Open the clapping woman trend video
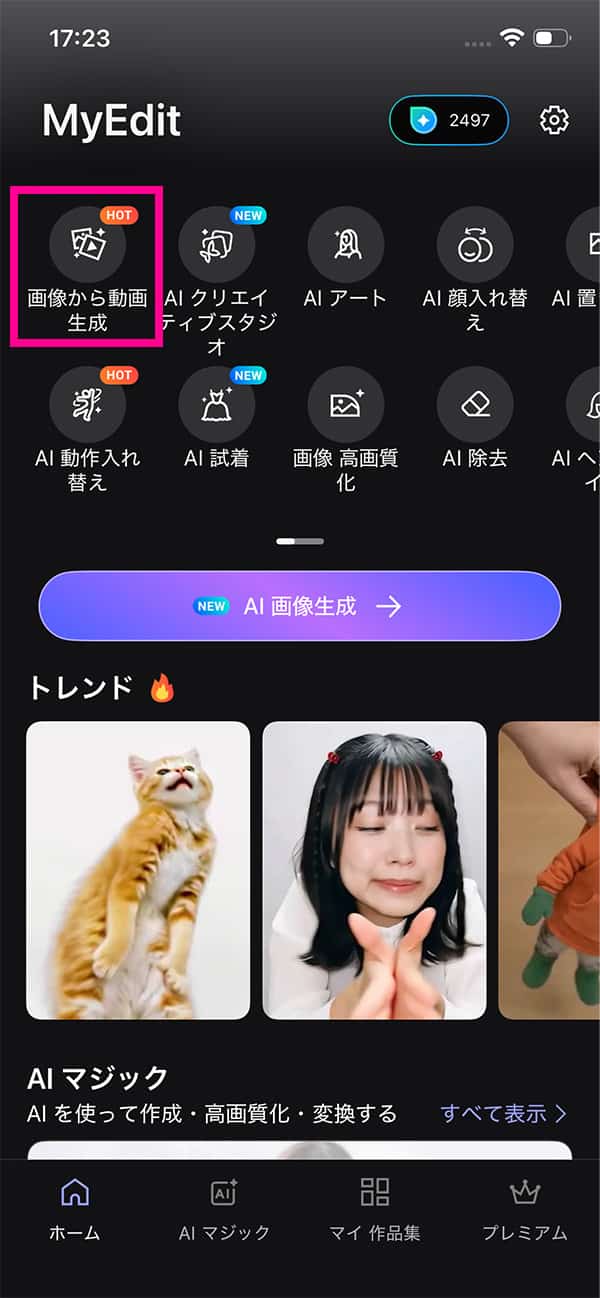Screen dimensions: 600x1298 [x=374, y=870]
